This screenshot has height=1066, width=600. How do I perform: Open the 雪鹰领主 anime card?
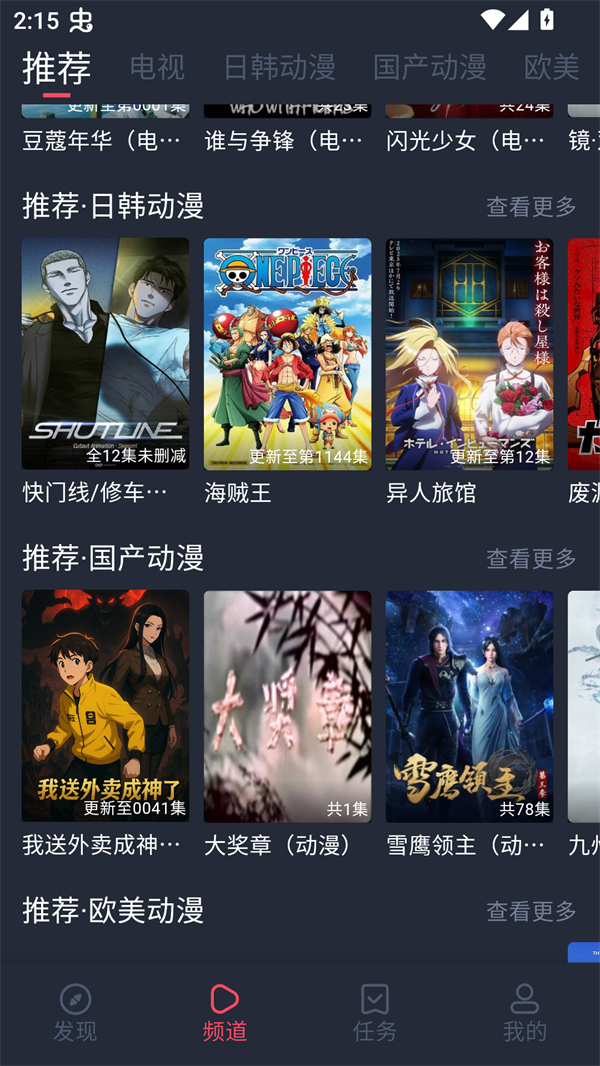click(469, 706)
